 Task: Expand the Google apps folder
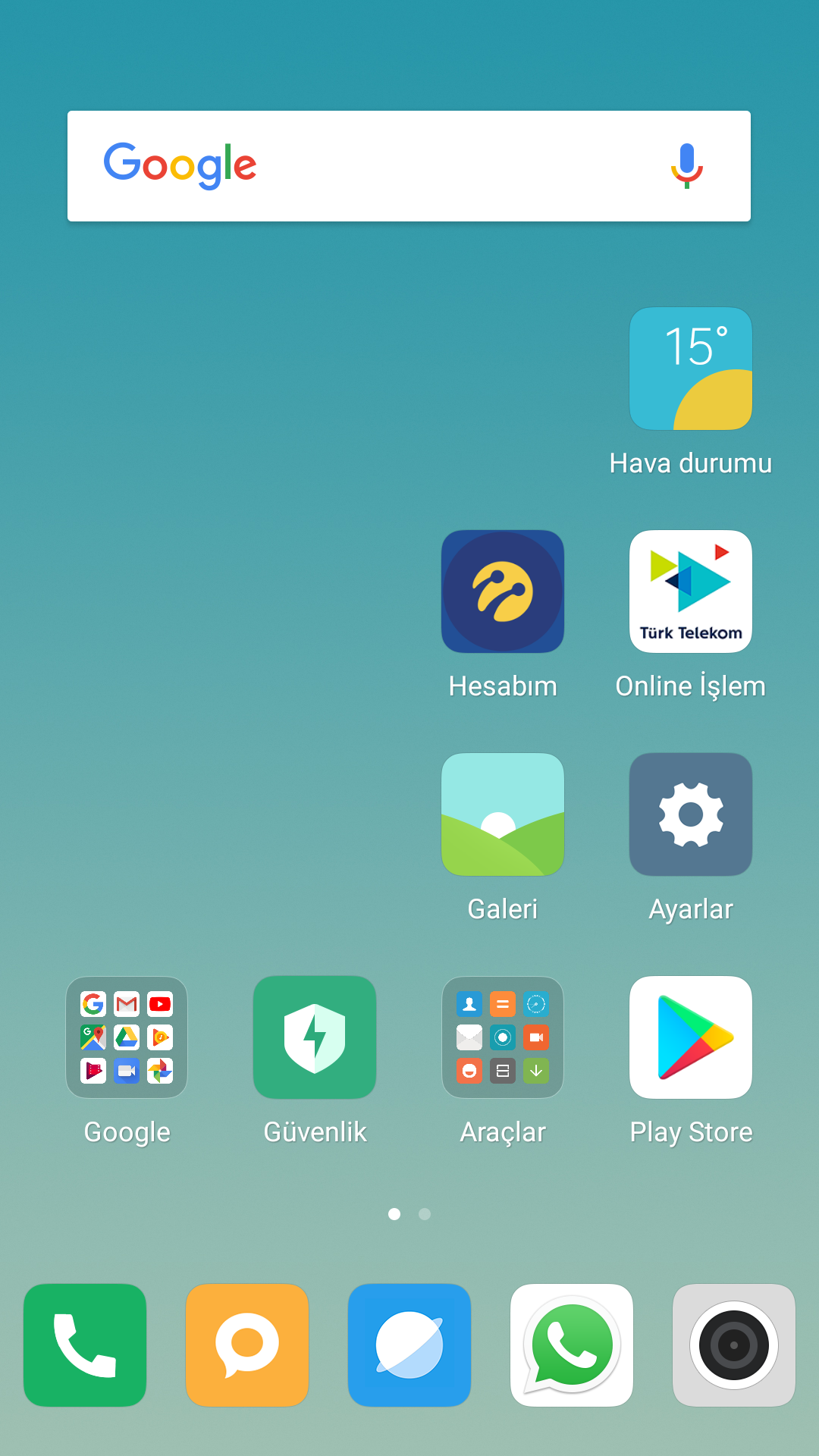pos(127,1037)
